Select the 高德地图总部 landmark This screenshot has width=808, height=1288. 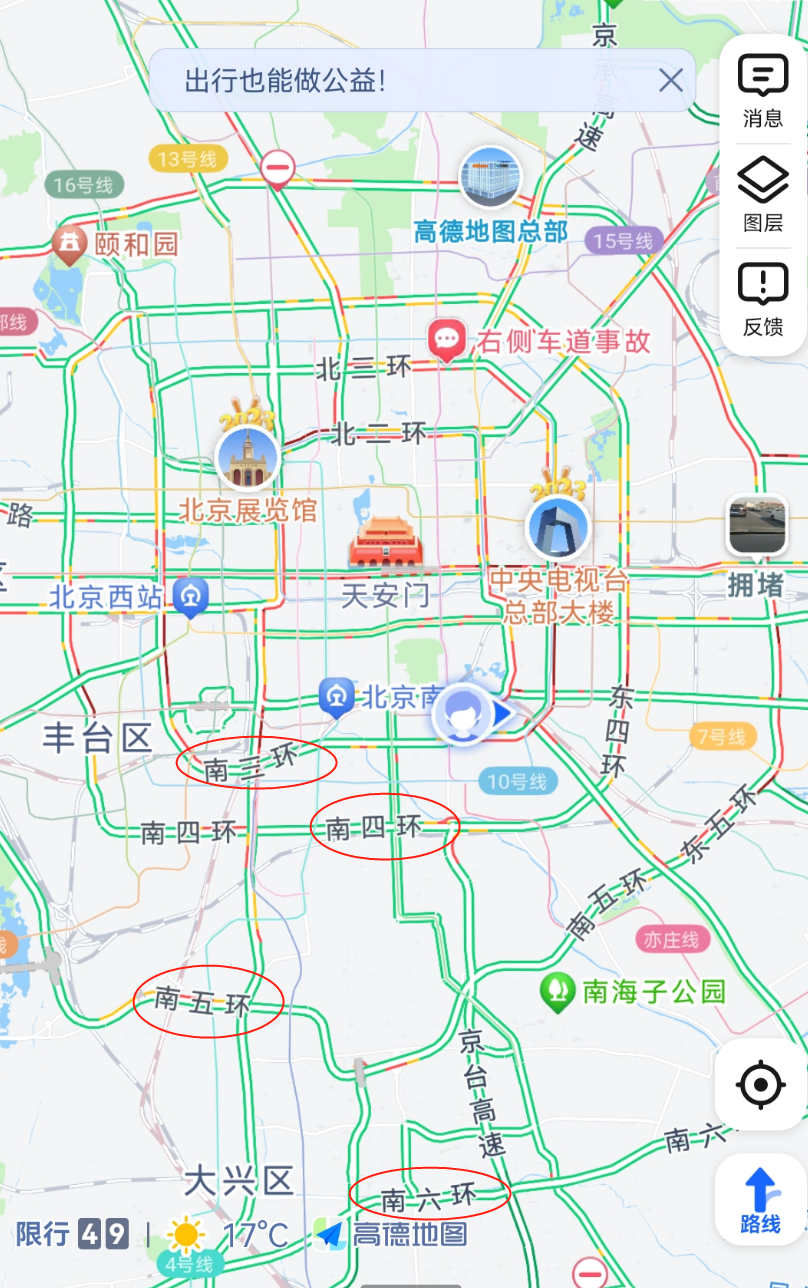pos(491,179)
